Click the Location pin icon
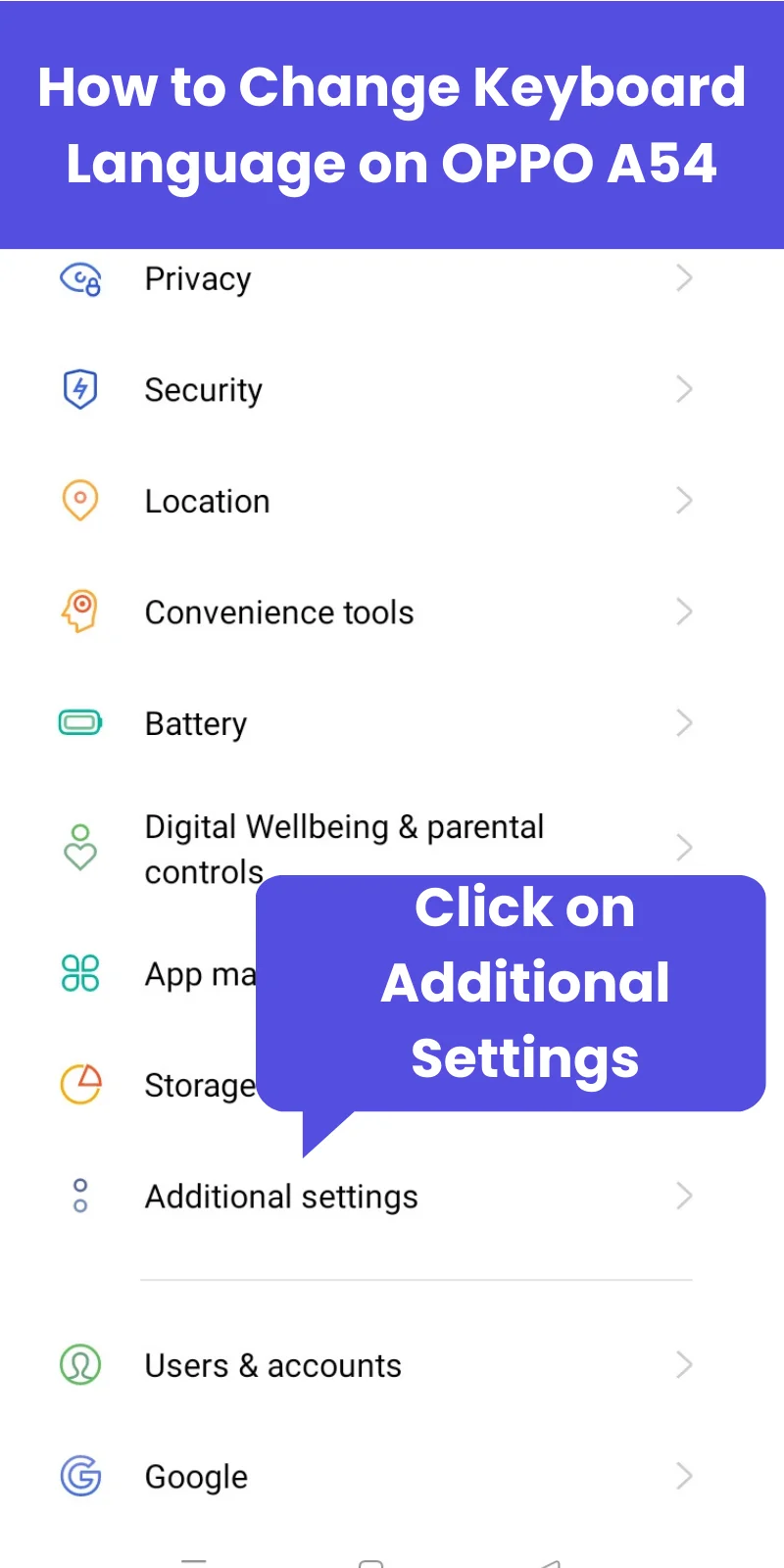The image size is (784, 1568). point(80,500)
